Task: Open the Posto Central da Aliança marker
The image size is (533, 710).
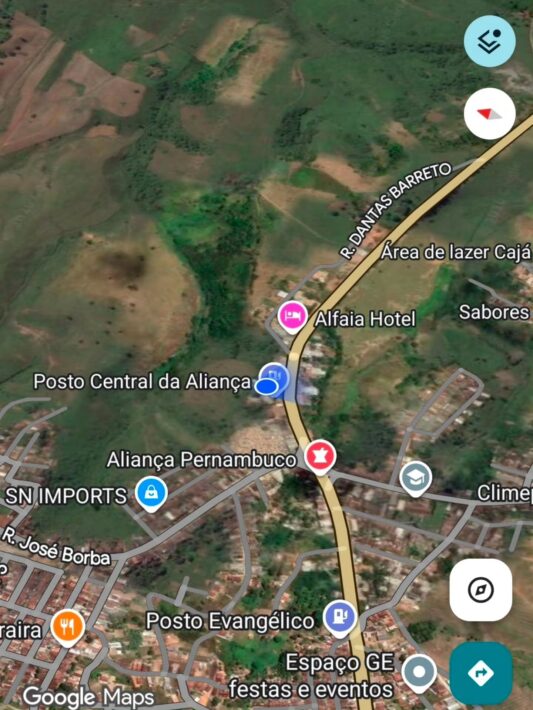Action: coord(274,379)
